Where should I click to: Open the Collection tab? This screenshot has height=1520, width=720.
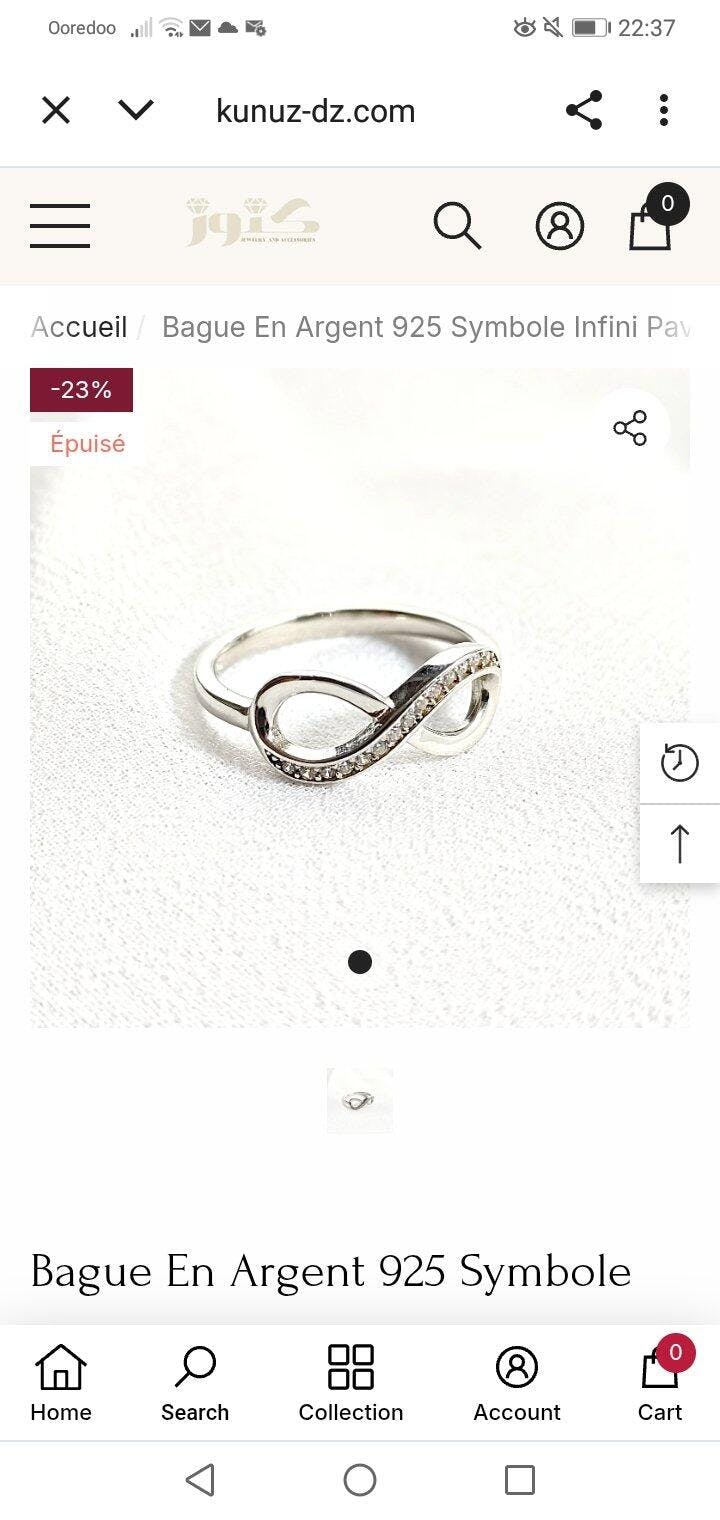(351, 1383)
